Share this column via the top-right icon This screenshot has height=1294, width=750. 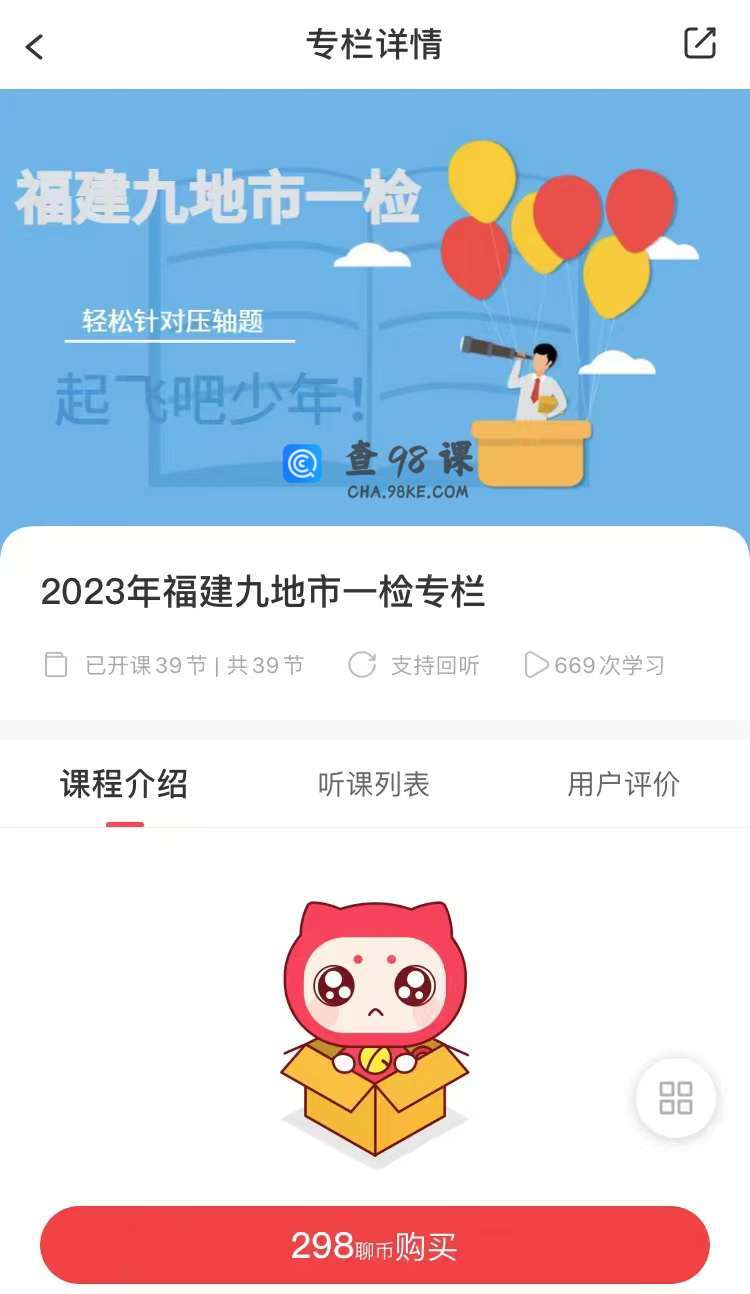tap(700, 43)
